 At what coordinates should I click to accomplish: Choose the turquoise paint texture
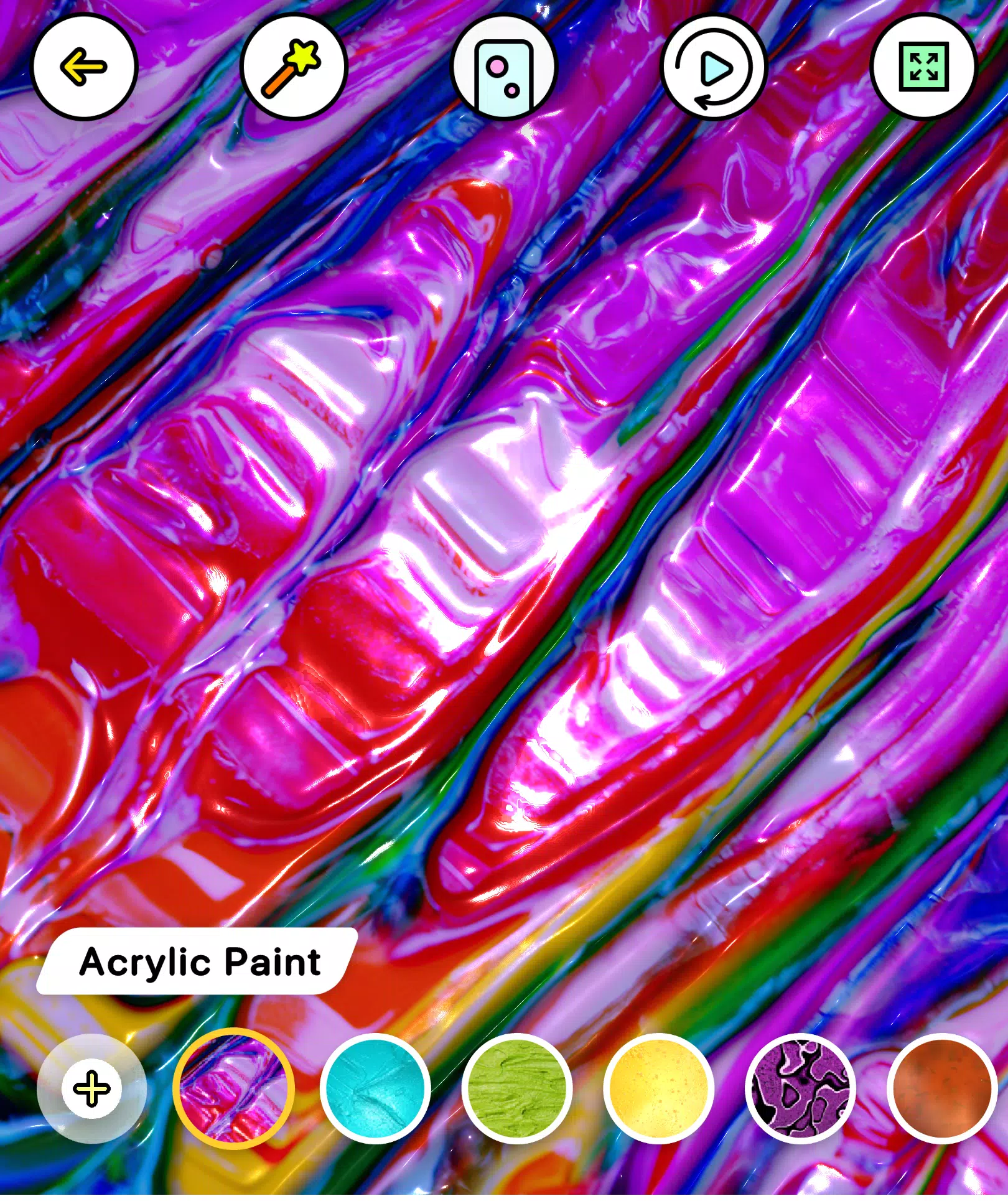coord(375,1090)
